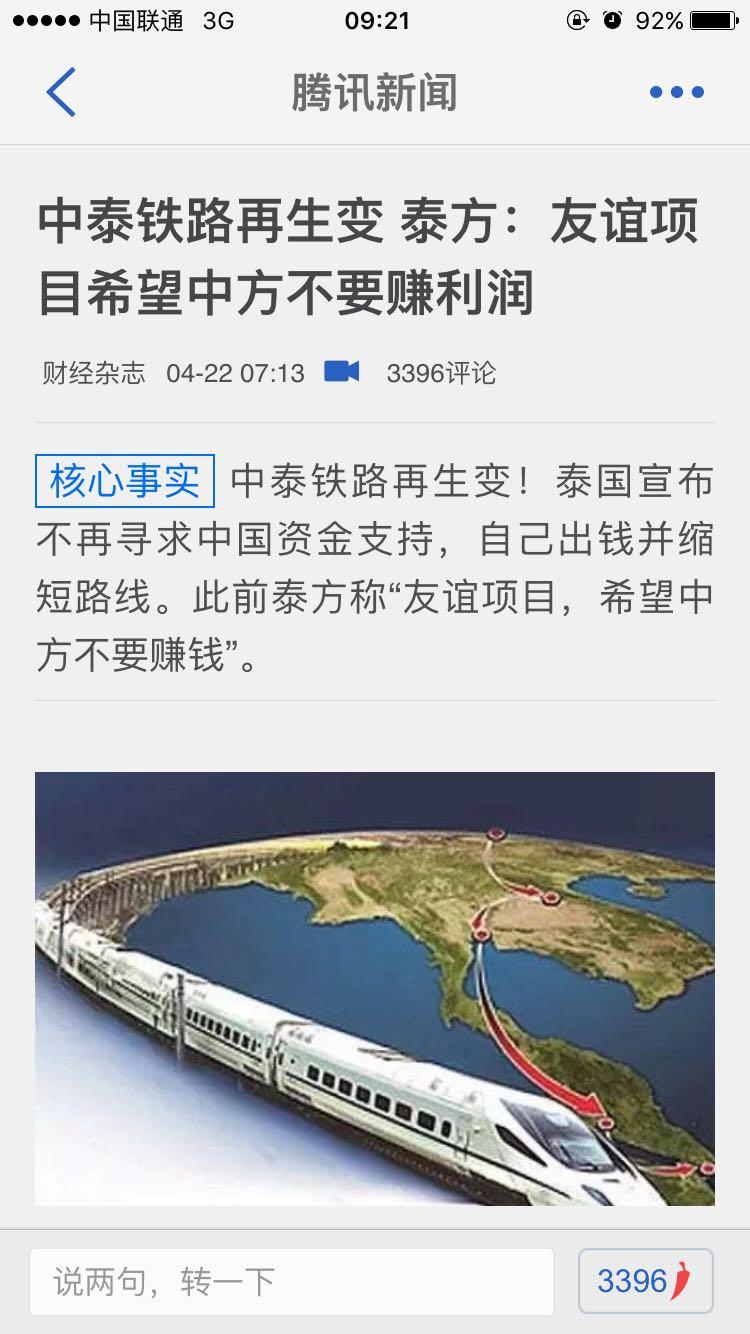Open the 3396 comments button
Screen dimensions: 750x1334
(645, 1280)
